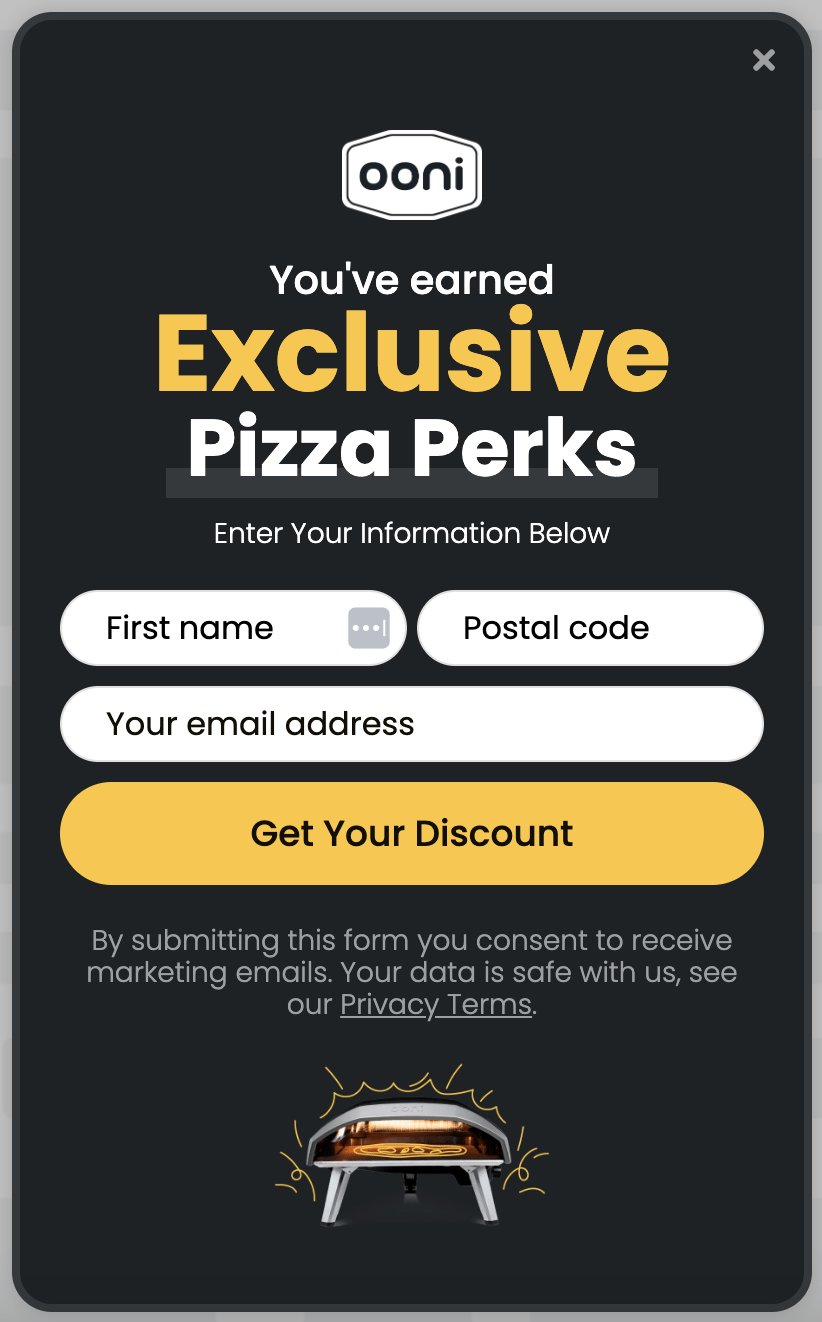Open the password manager autofill icon
This screenshot has width=822, height=1322.
pos(368,628)
